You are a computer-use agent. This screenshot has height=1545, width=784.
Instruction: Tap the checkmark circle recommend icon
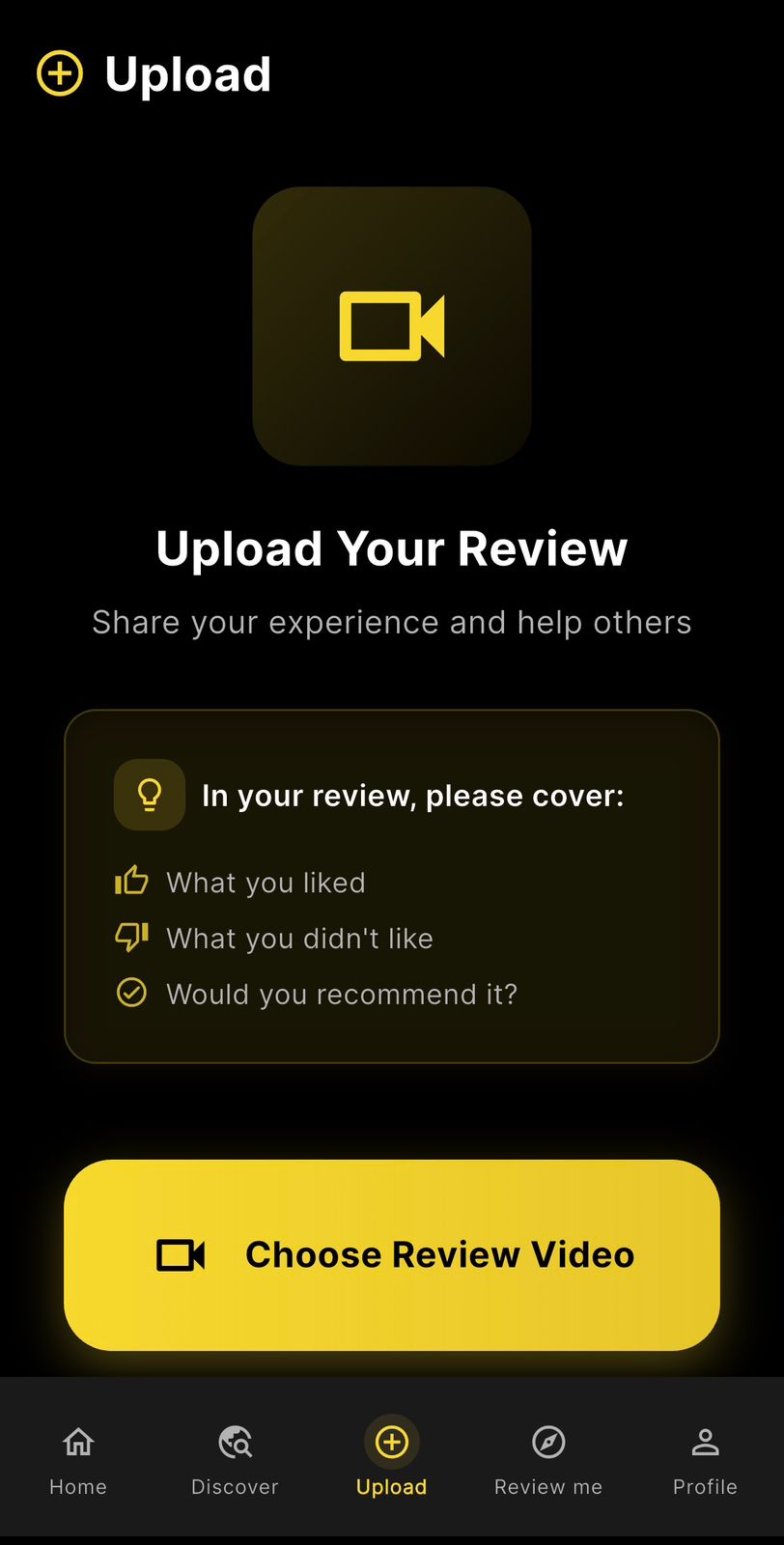pos(131,993)
